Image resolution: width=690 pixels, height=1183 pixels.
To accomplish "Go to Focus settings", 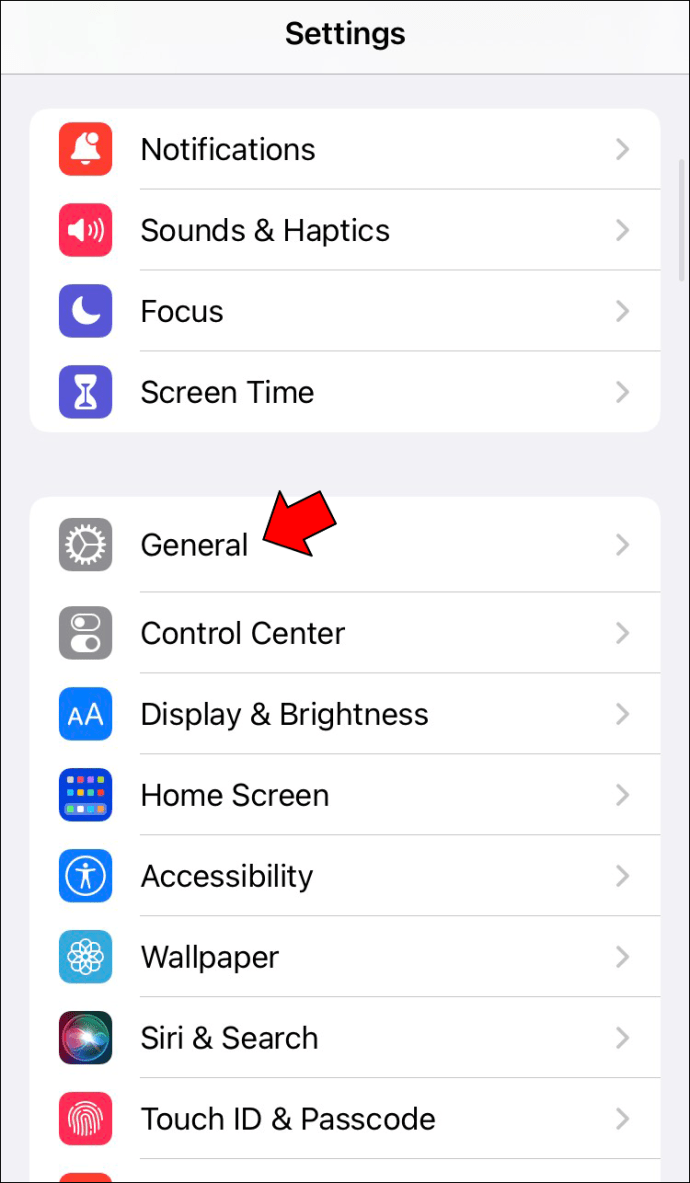I will (345, 311).
